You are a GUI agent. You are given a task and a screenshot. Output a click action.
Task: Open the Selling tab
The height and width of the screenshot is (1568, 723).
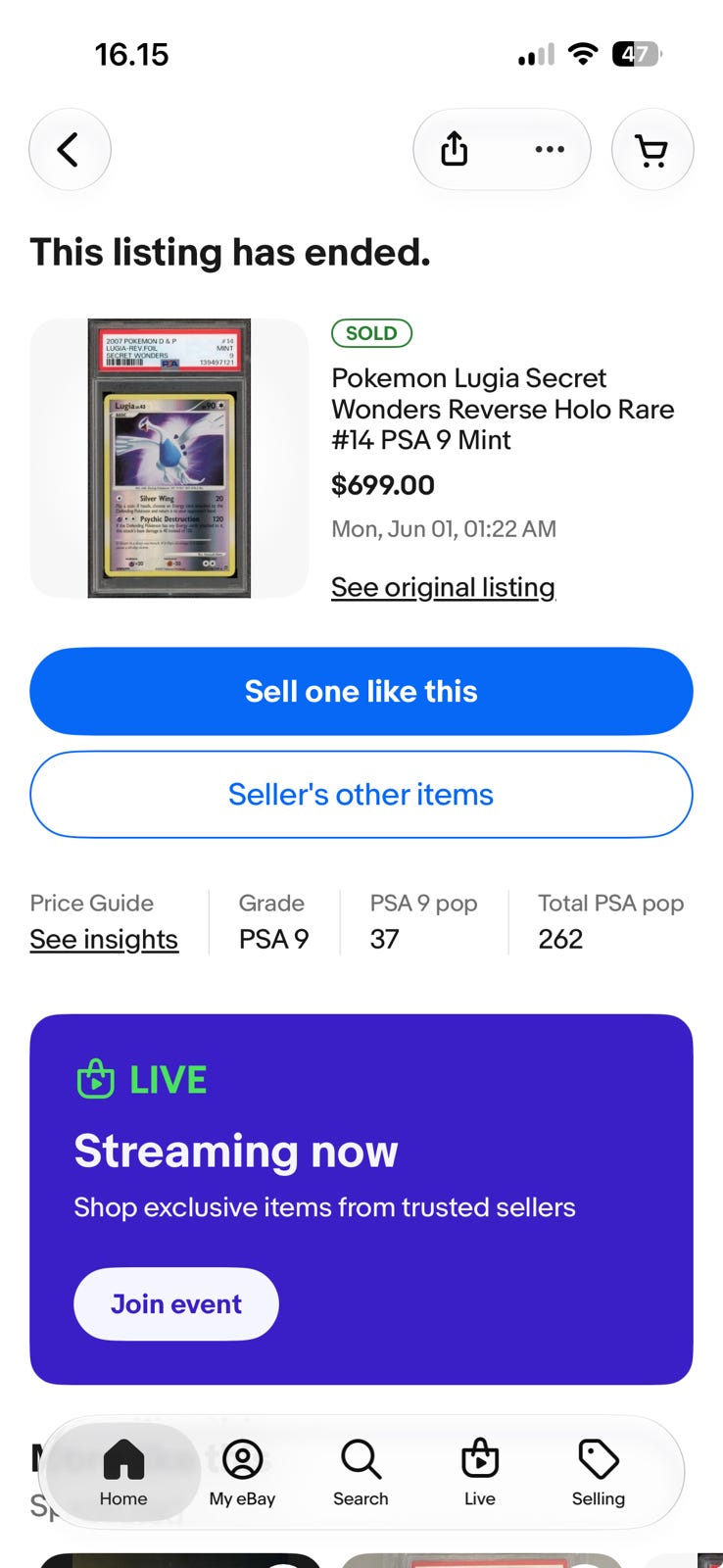[599, 1473]
